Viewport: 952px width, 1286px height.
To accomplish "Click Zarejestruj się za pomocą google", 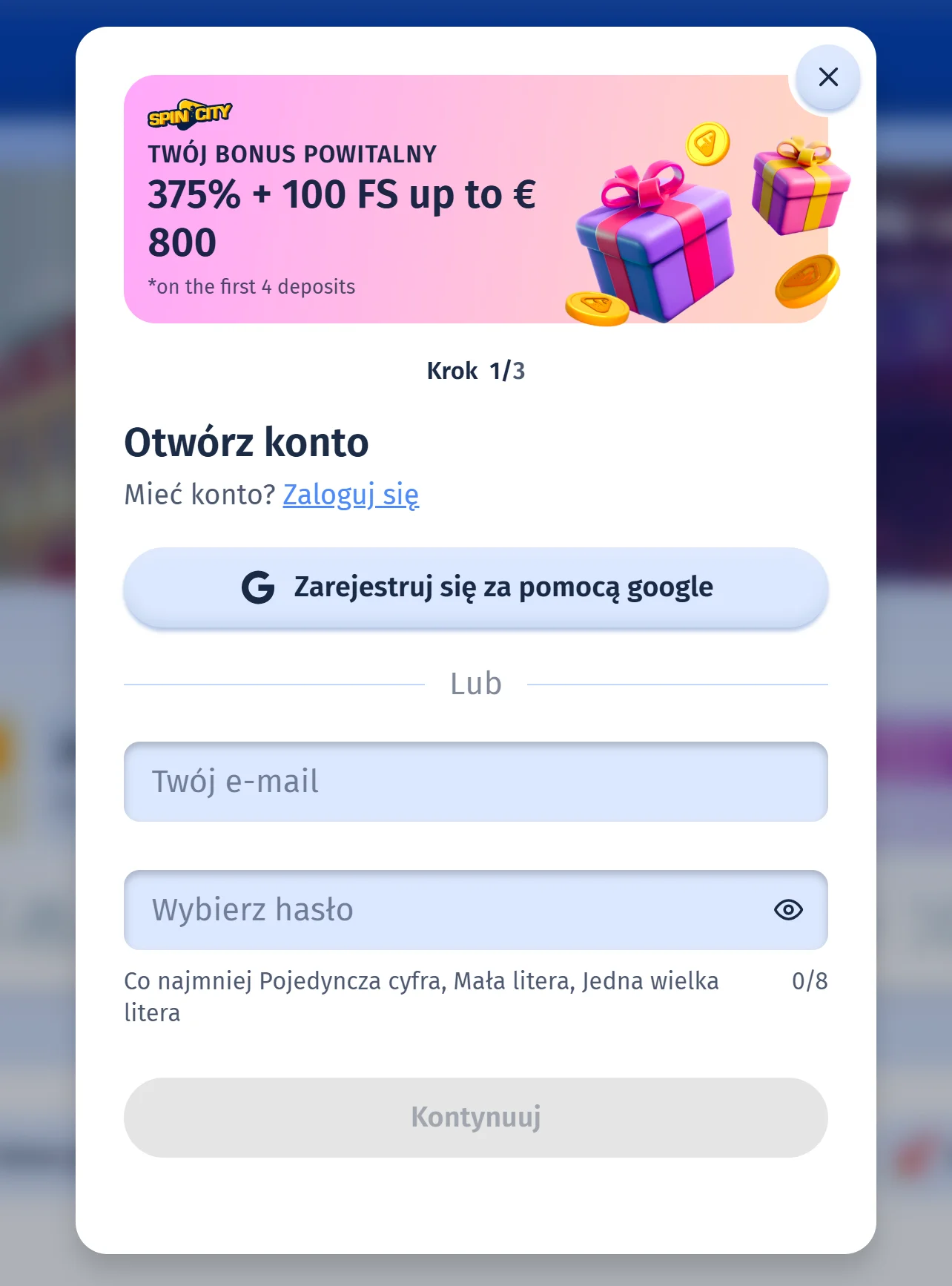I will pos(475,587).
